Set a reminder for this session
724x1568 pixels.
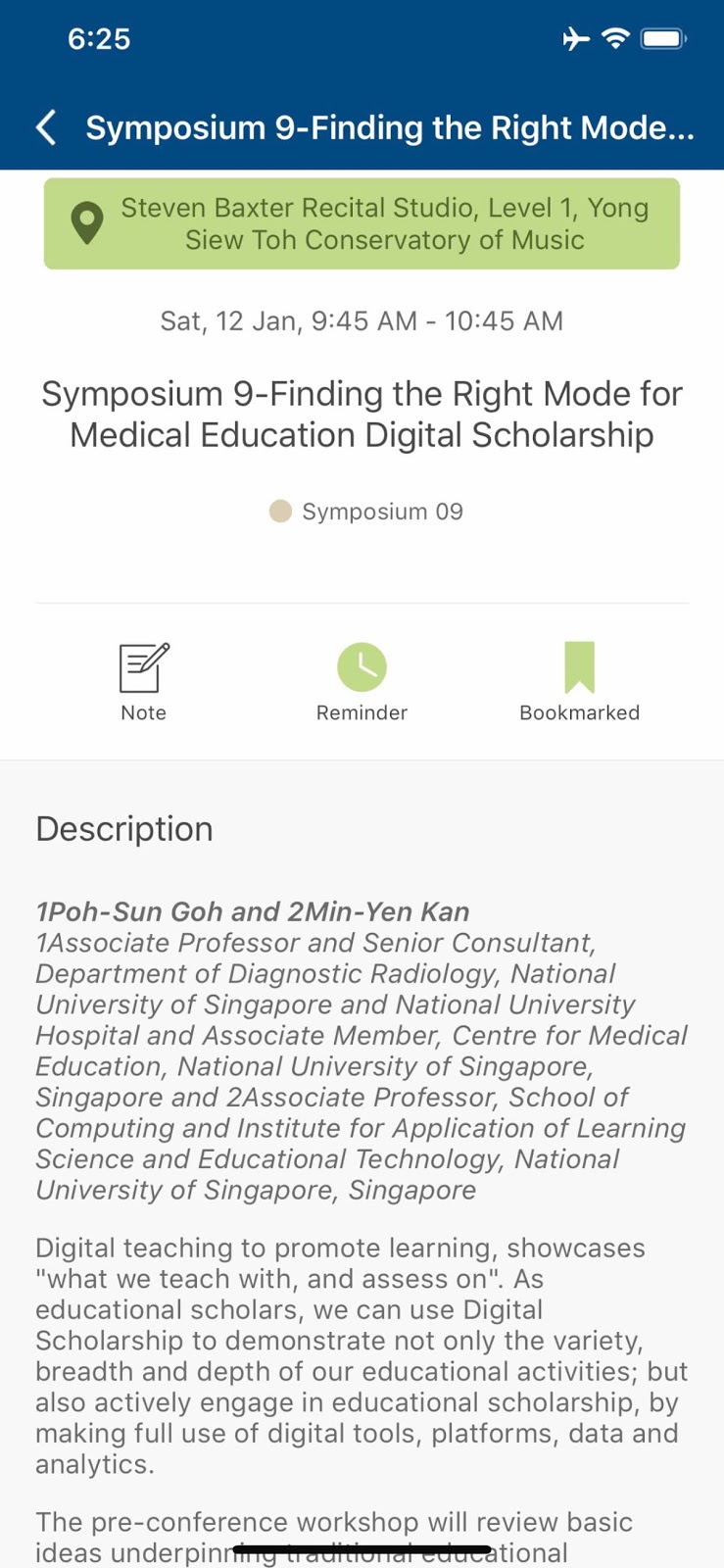tap(362, 682)
